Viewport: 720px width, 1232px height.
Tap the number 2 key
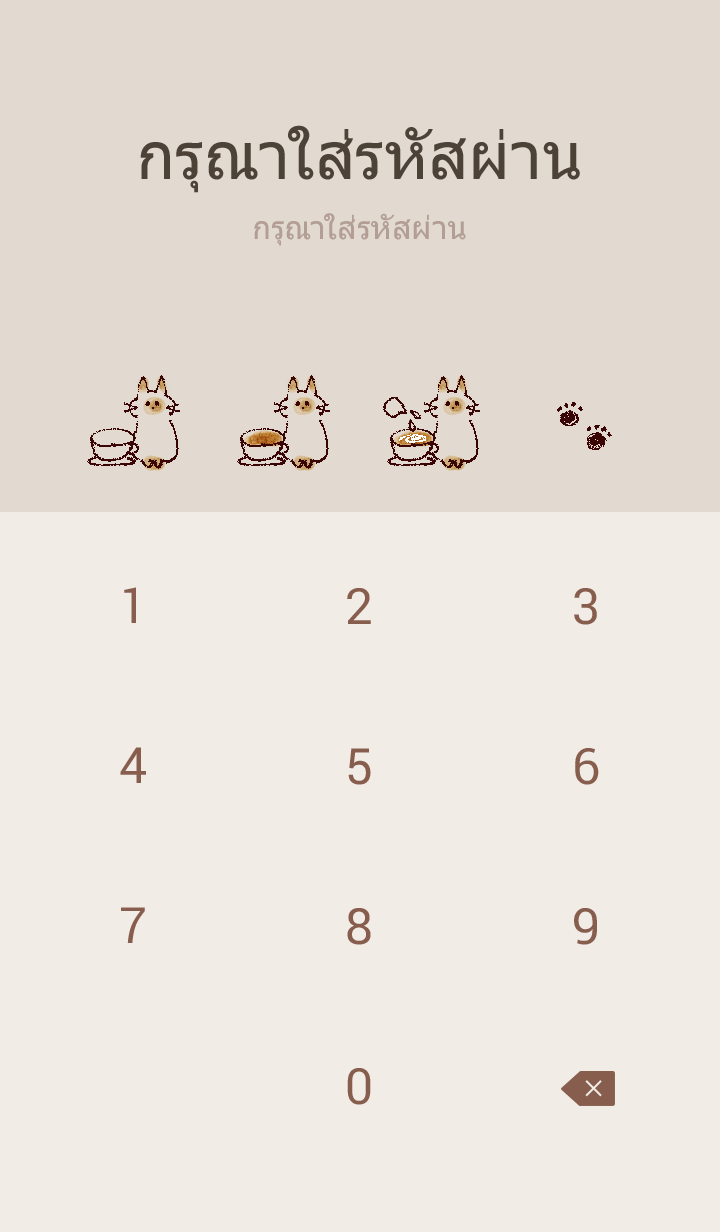click(359, 607)
